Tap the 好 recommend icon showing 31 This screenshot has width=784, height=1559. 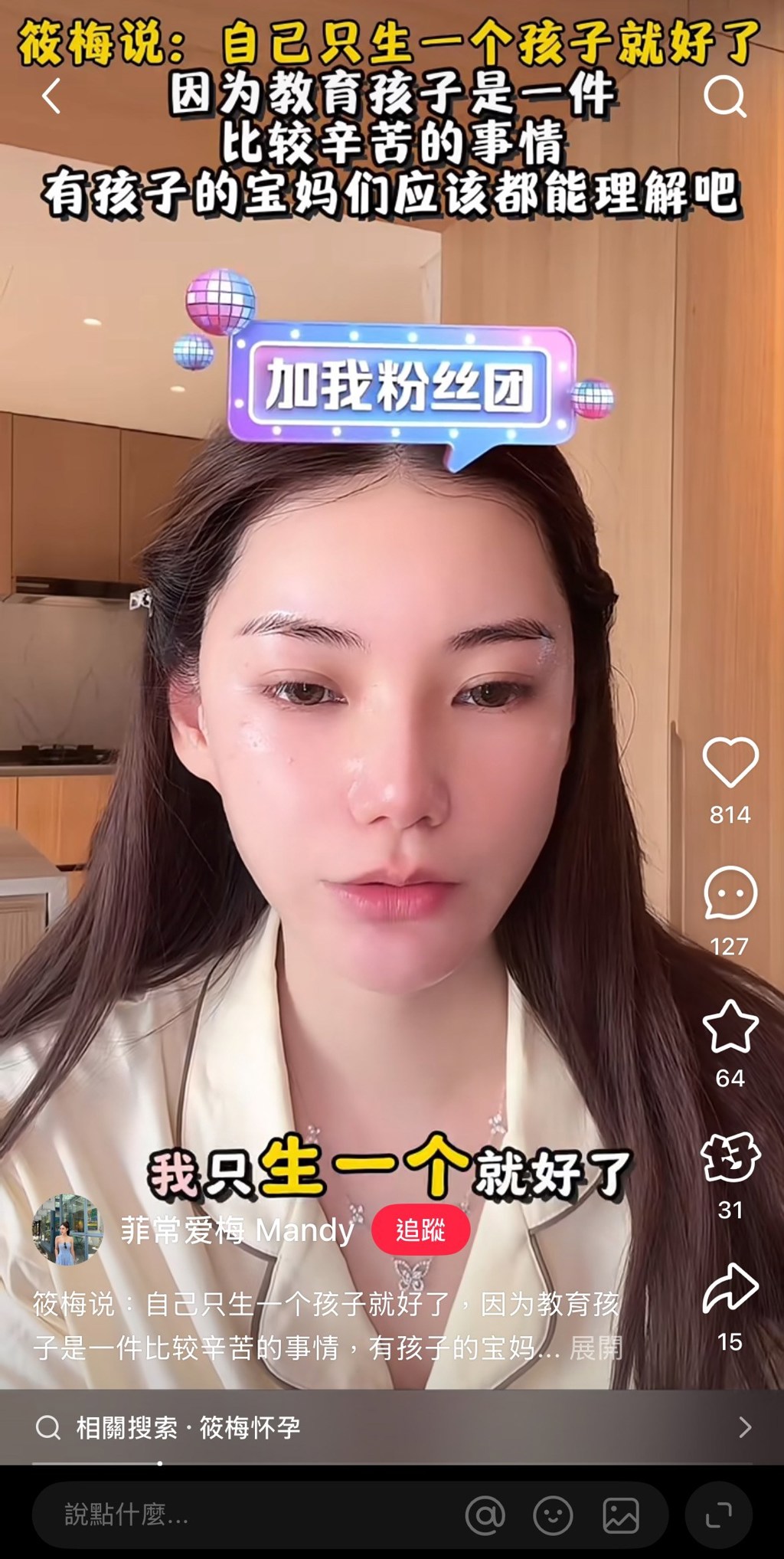(x=731, y=1157)
